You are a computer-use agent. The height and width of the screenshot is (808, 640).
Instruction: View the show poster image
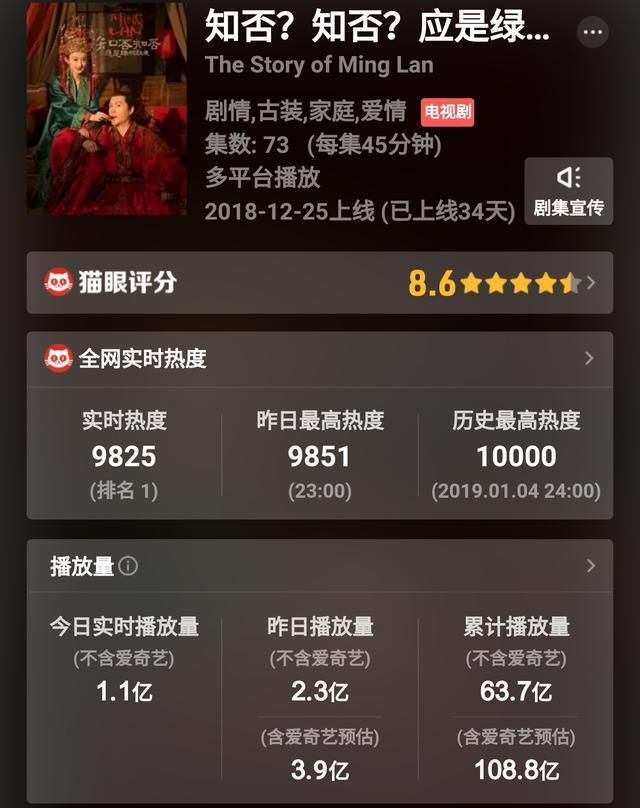click(x=107, y=109)
